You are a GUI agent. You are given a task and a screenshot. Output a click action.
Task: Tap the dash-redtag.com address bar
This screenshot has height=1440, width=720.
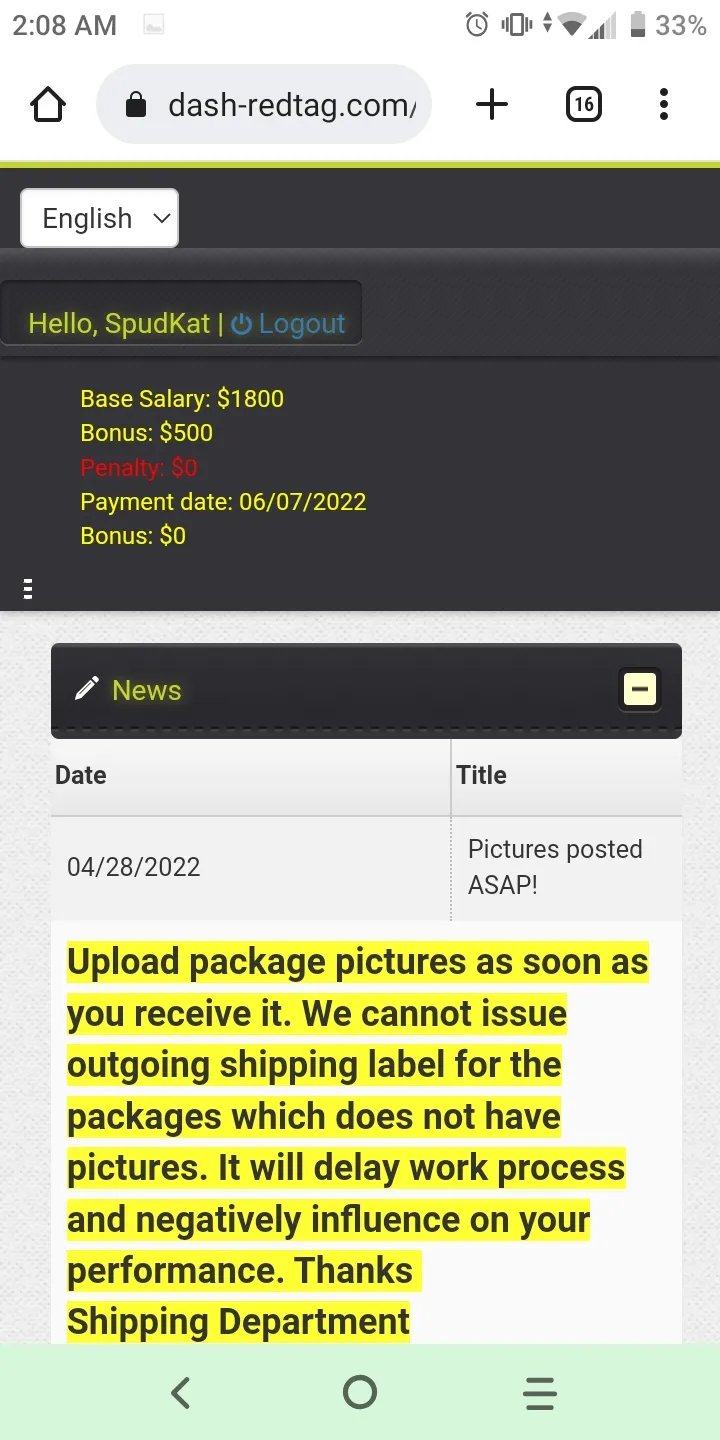point(264,105)
